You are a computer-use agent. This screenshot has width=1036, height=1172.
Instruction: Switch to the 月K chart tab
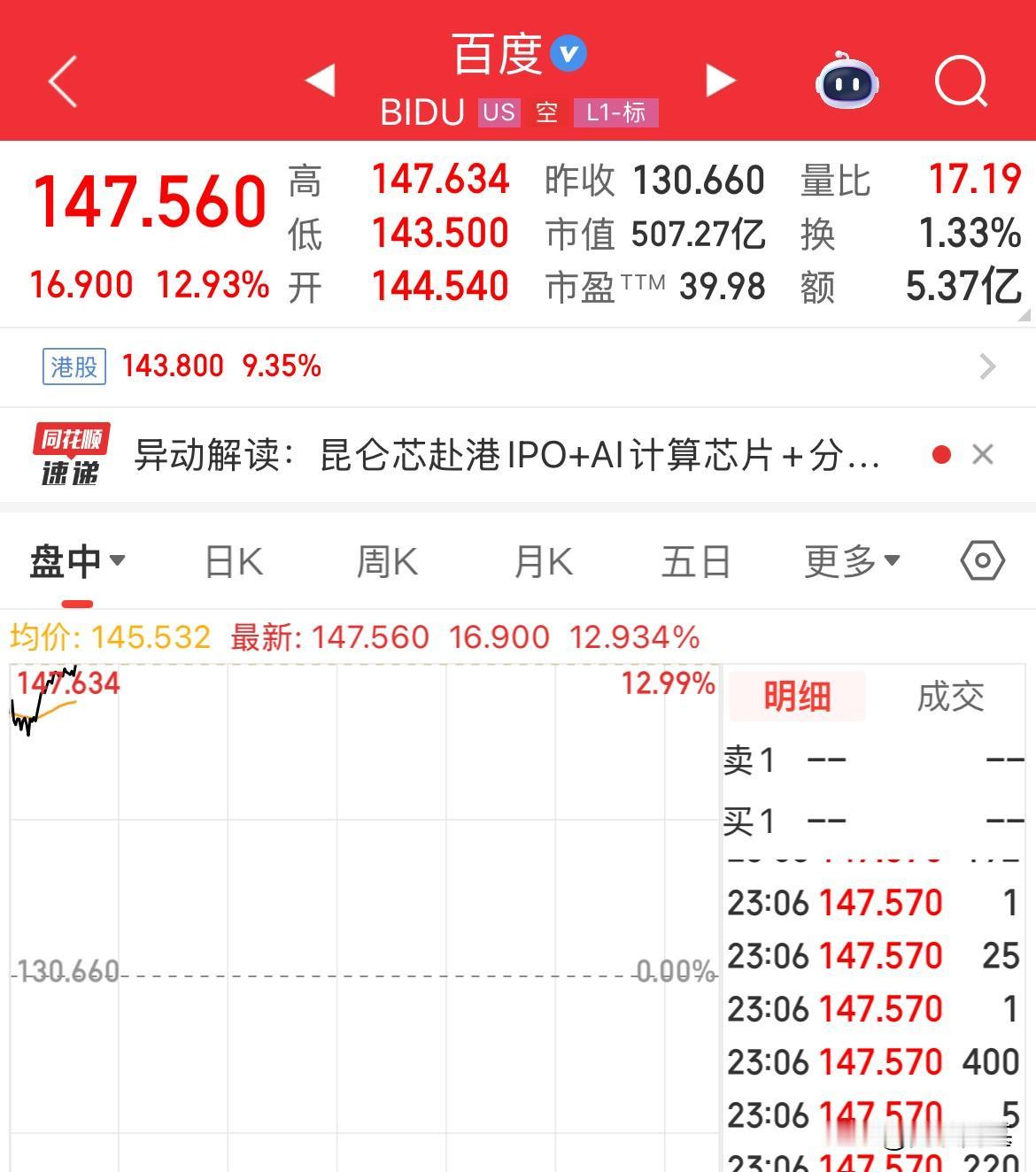(x=542, y=560)
